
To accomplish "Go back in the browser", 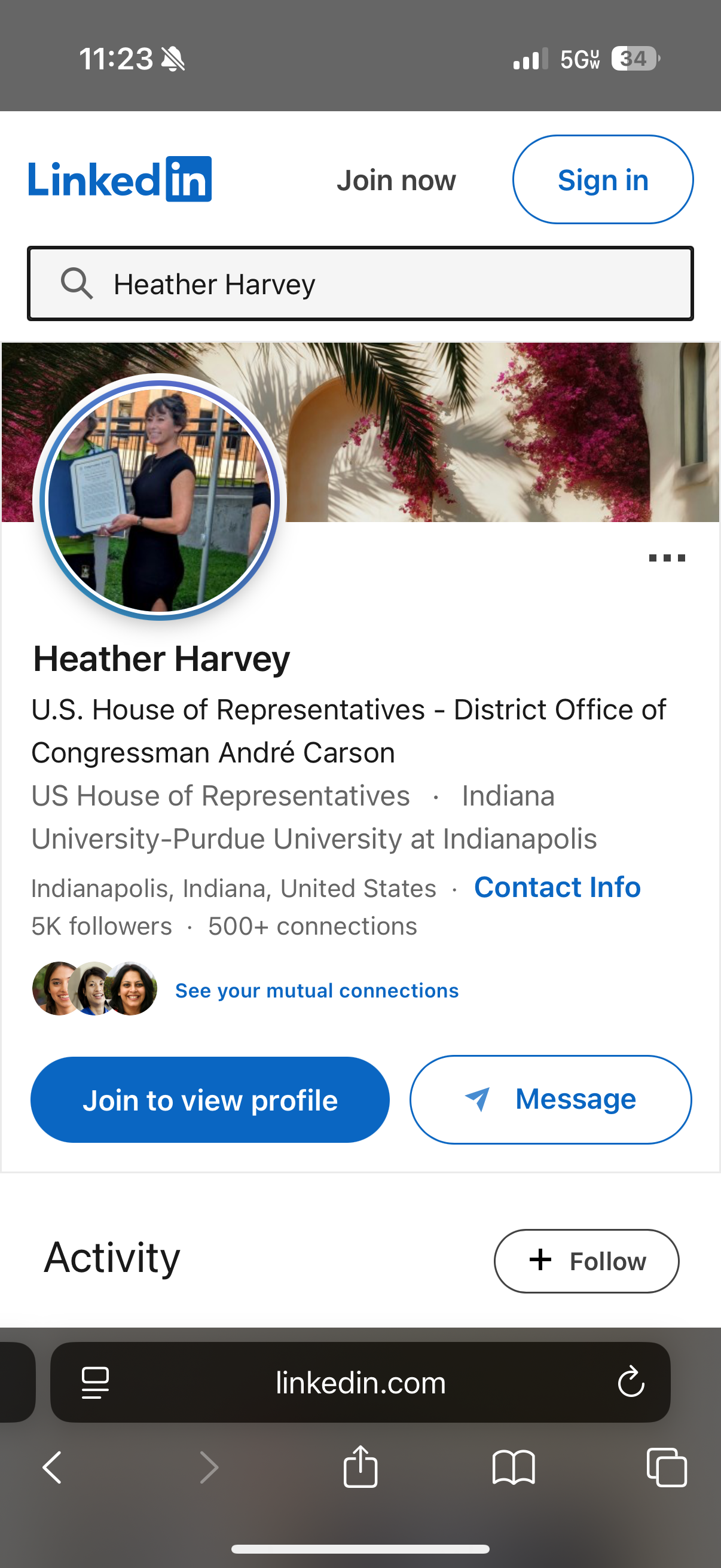I will tap(53, 1467).
